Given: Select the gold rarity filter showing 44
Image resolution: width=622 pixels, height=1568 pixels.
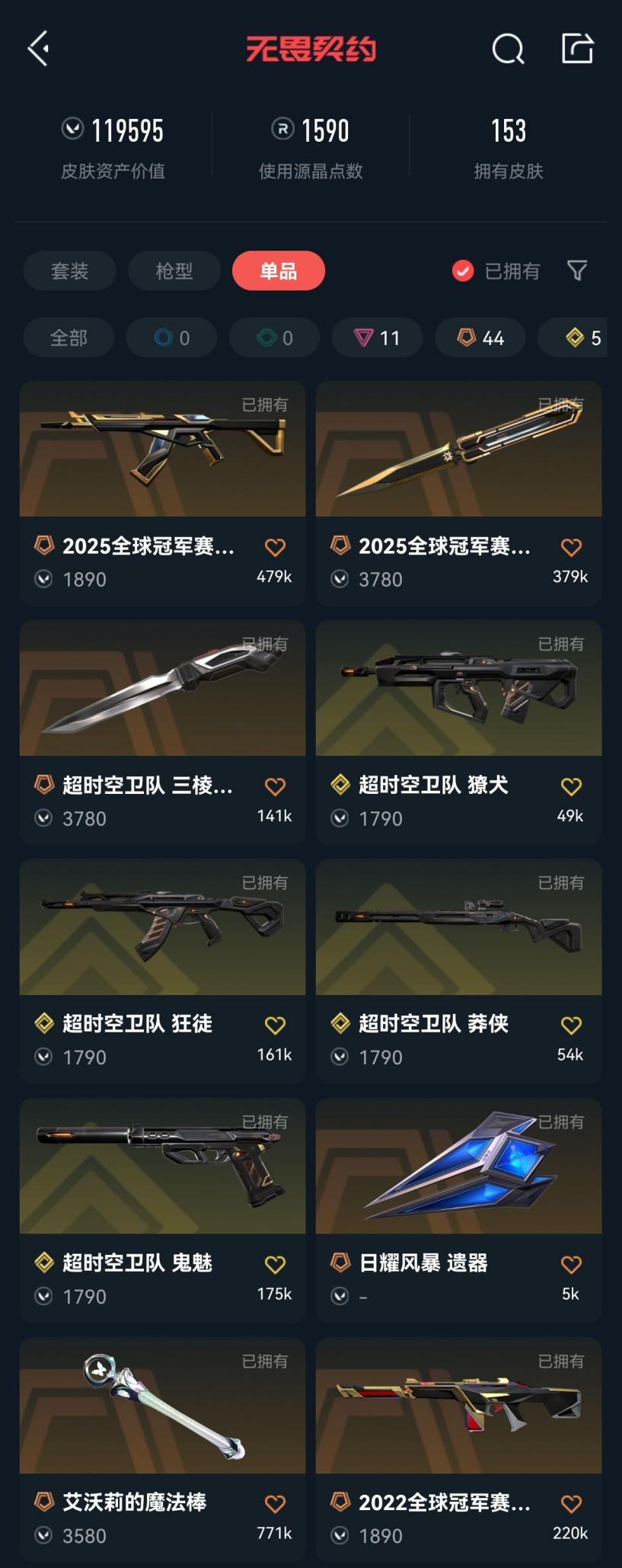Looking at the screenshot, I should [x=479, y=338].
